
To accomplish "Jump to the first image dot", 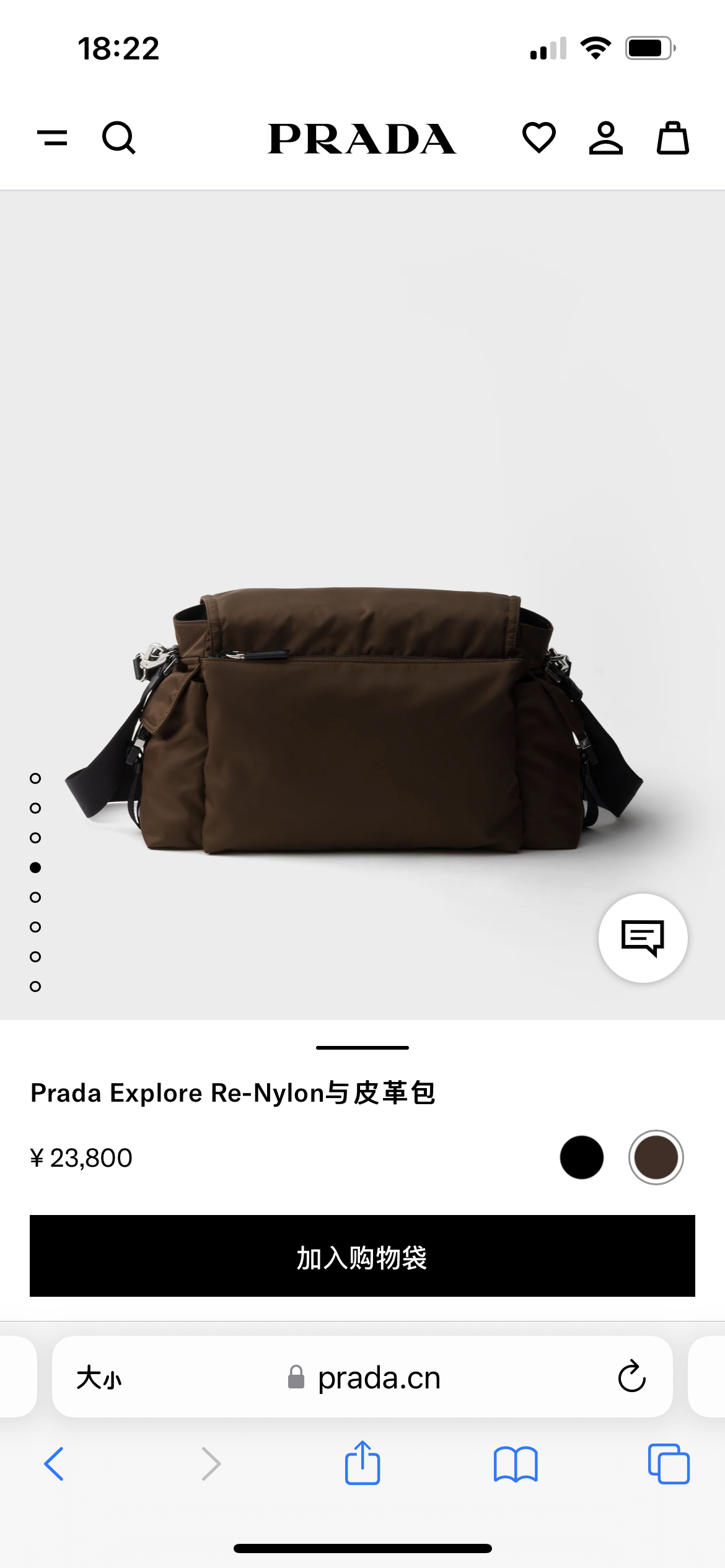I will 35,778.
